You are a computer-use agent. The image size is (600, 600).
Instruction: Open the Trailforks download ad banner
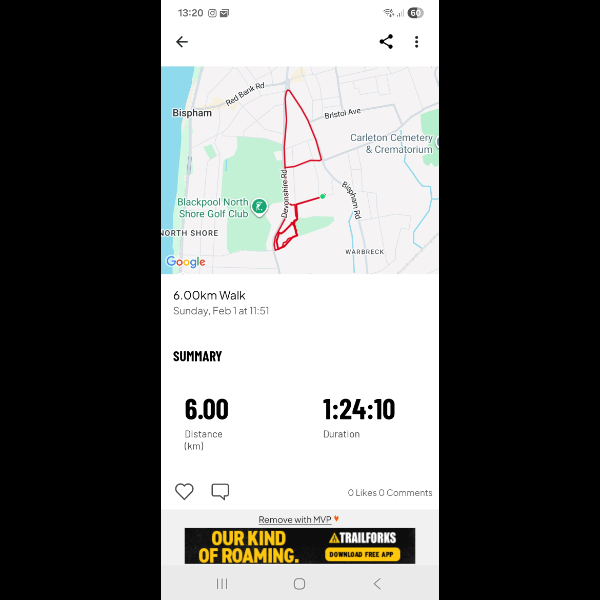pos(300,546)
